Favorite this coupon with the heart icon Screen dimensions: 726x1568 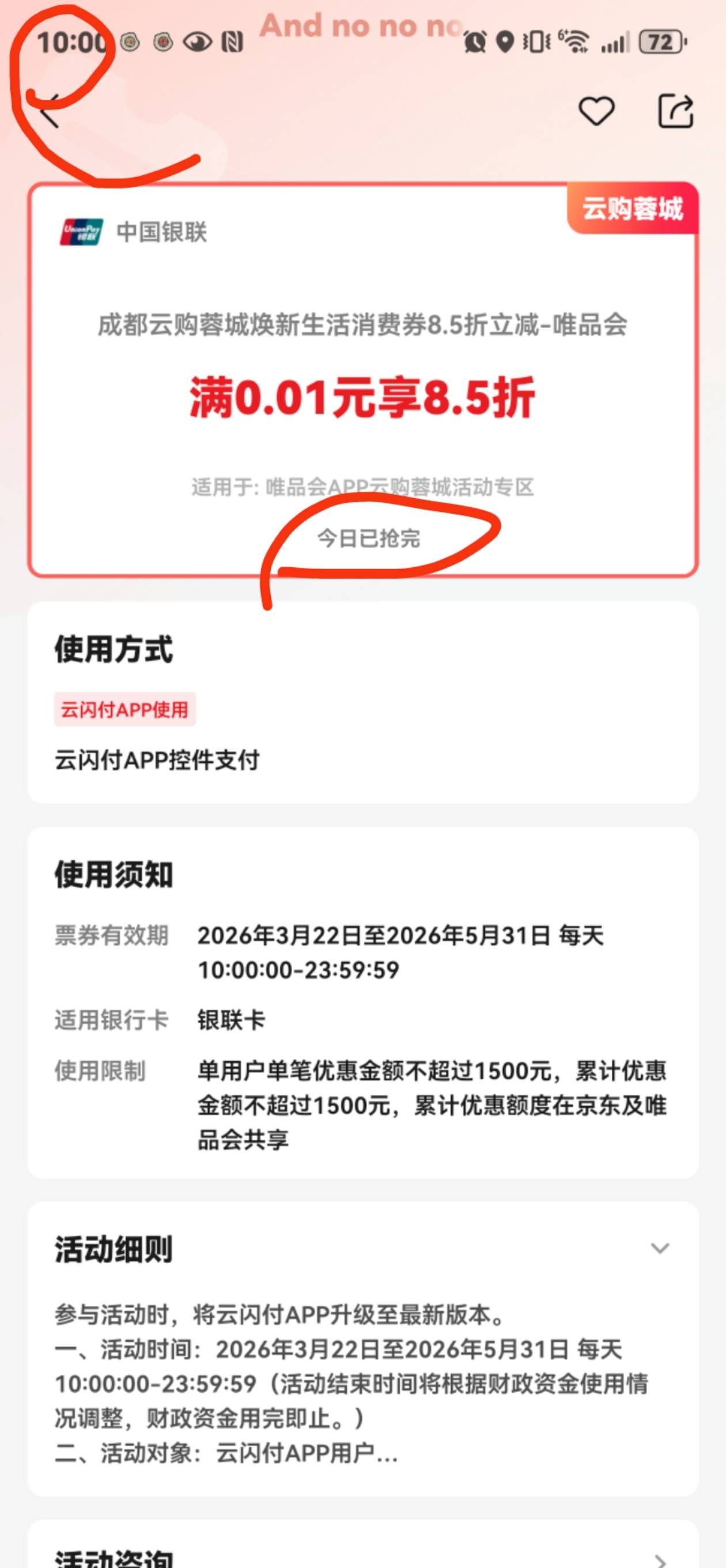[596, 111]
